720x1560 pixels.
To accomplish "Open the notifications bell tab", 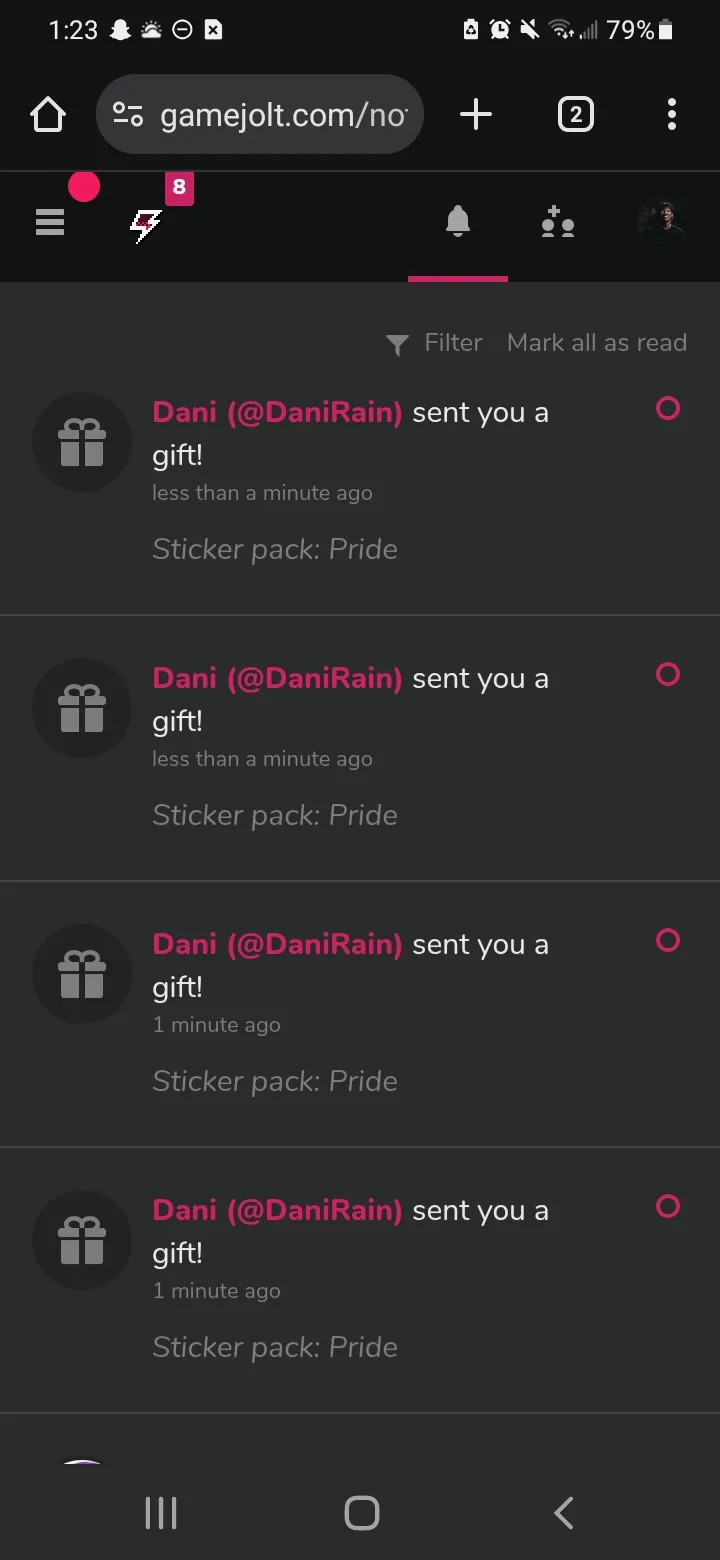I will tap(458, 221).
